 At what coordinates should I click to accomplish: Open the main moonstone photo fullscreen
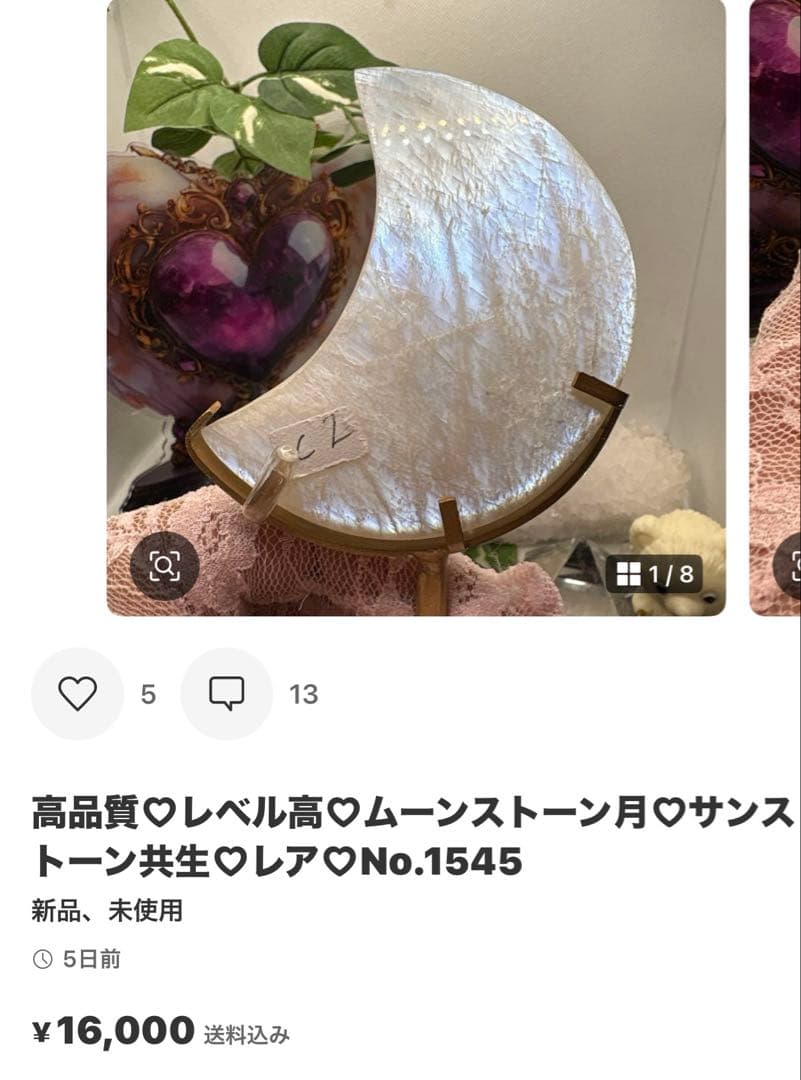click(x=415, y=300)
